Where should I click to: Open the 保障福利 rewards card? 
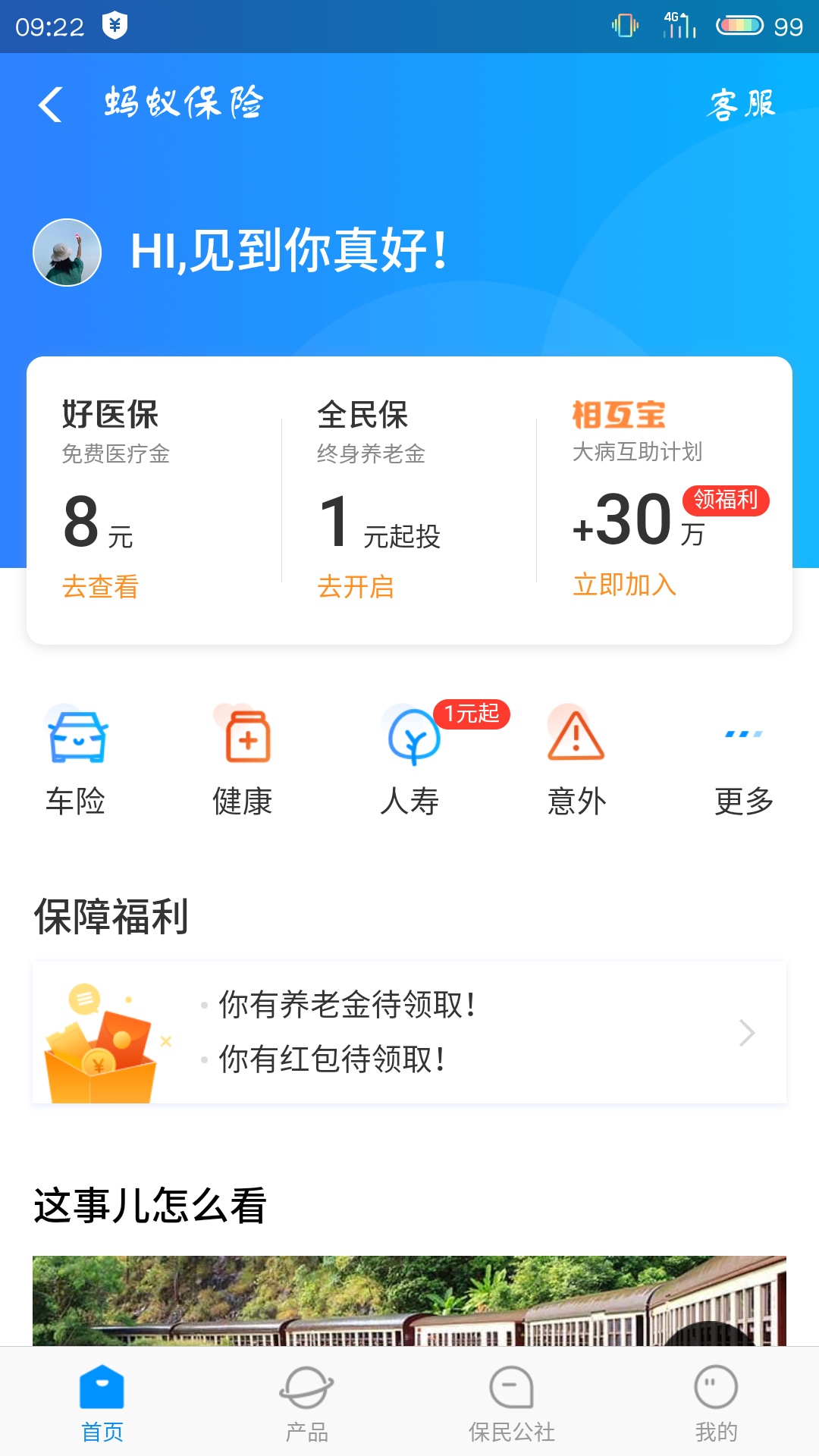pyautogui.click(x=409, y=1032)
